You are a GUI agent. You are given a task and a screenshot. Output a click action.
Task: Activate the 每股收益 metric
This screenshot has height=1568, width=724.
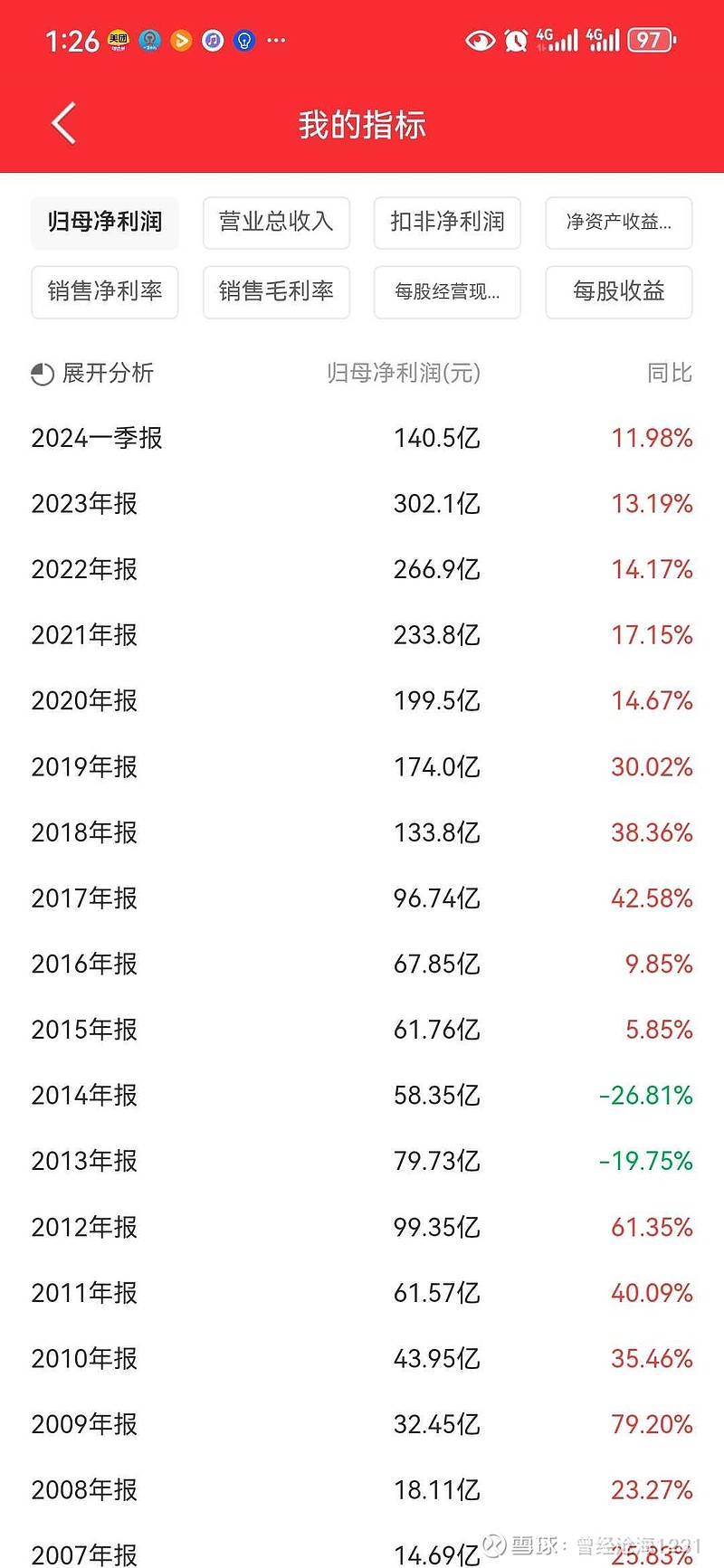pos(618,292)
